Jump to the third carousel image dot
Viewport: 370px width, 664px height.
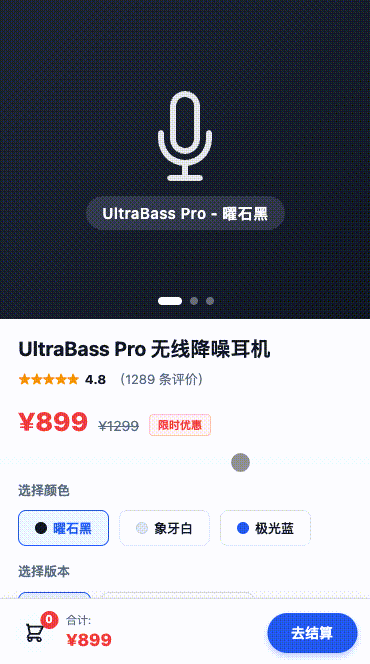[x=210, y=301]
